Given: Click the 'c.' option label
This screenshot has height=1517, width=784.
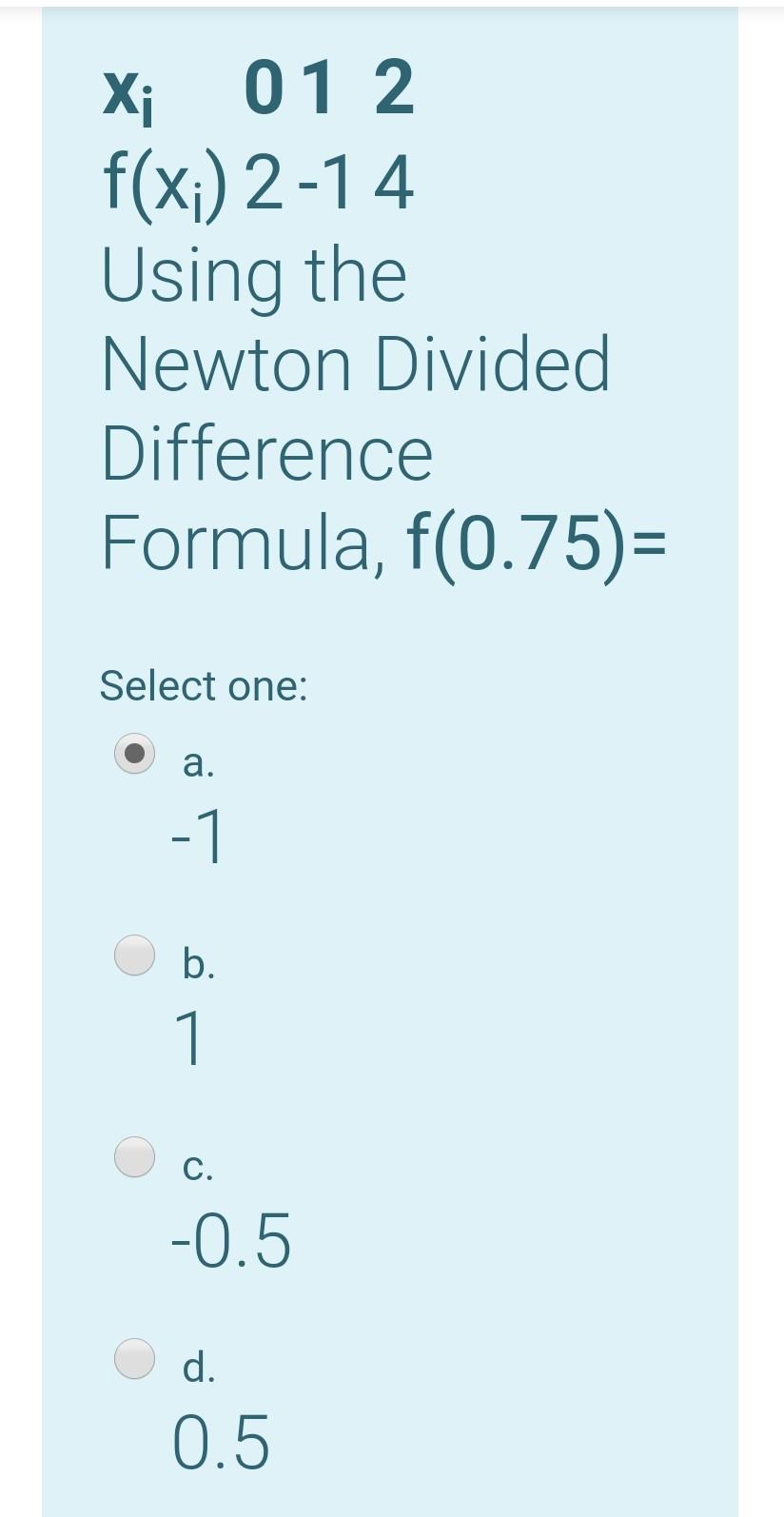Looking at the screenshot, I should coord(199,1165).
